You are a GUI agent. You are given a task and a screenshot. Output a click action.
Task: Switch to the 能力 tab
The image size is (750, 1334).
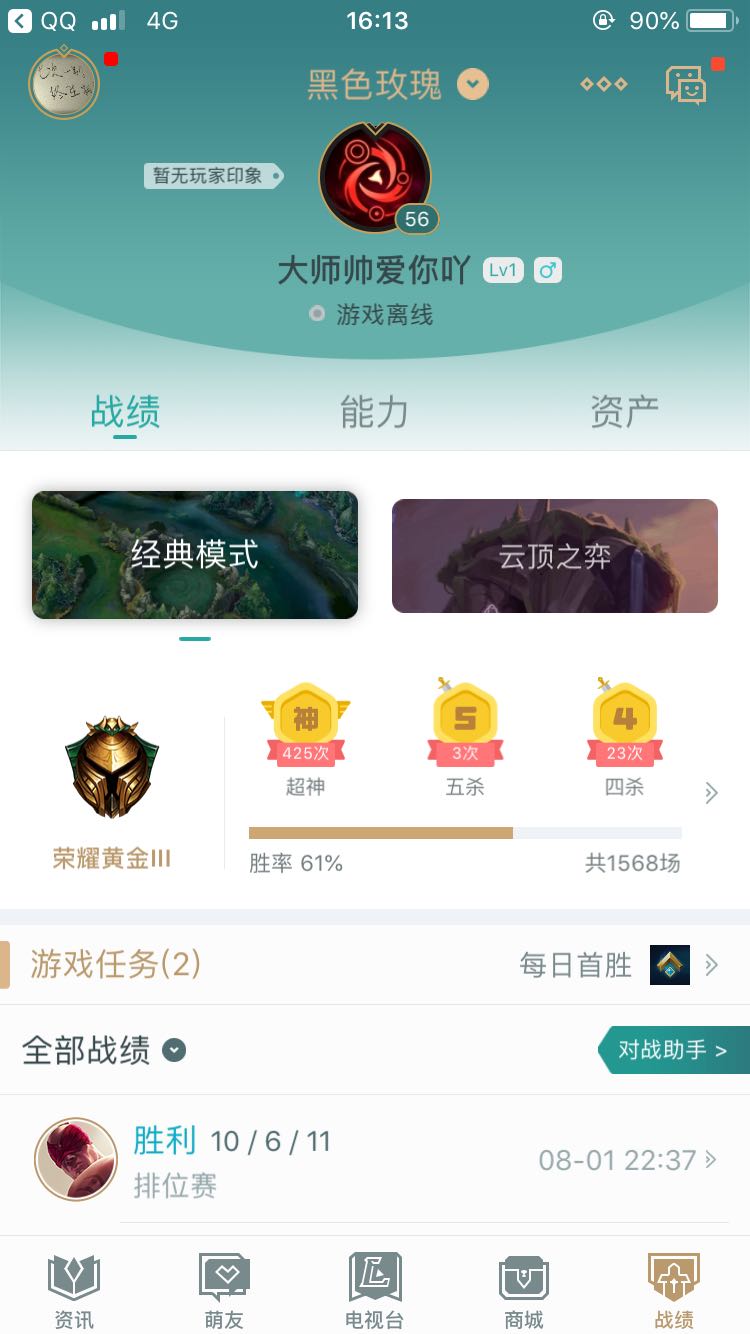click(374, 412)
